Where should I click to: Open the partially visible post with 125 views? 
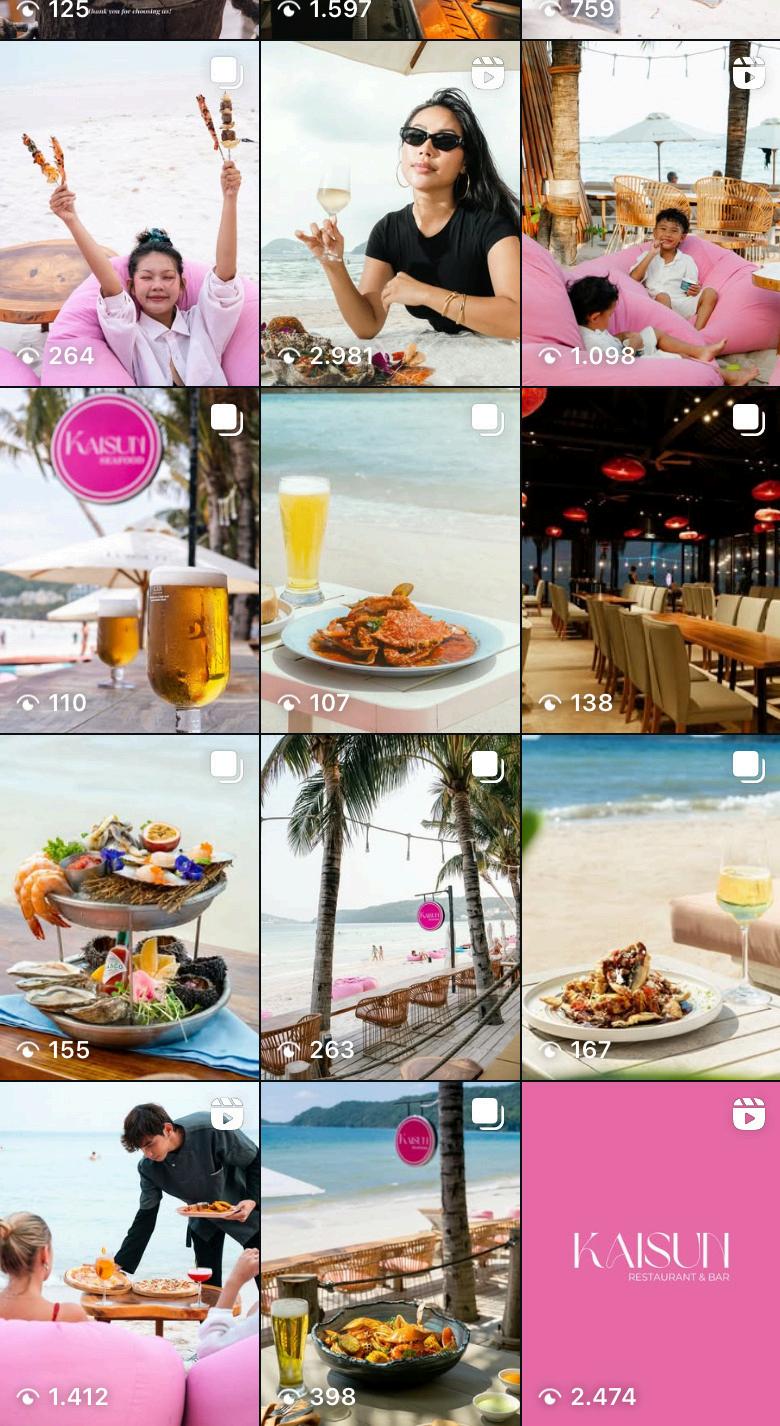tap(129, 18)
